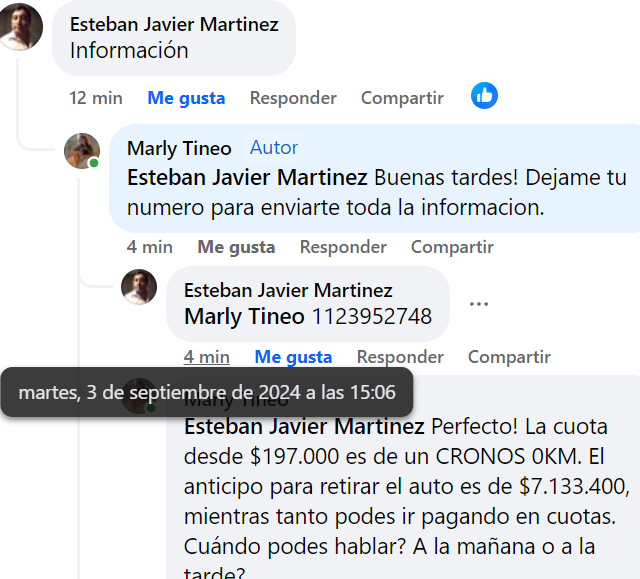
Task: Share Esteban's "Información" comment
Action: (x=402, y=98)
